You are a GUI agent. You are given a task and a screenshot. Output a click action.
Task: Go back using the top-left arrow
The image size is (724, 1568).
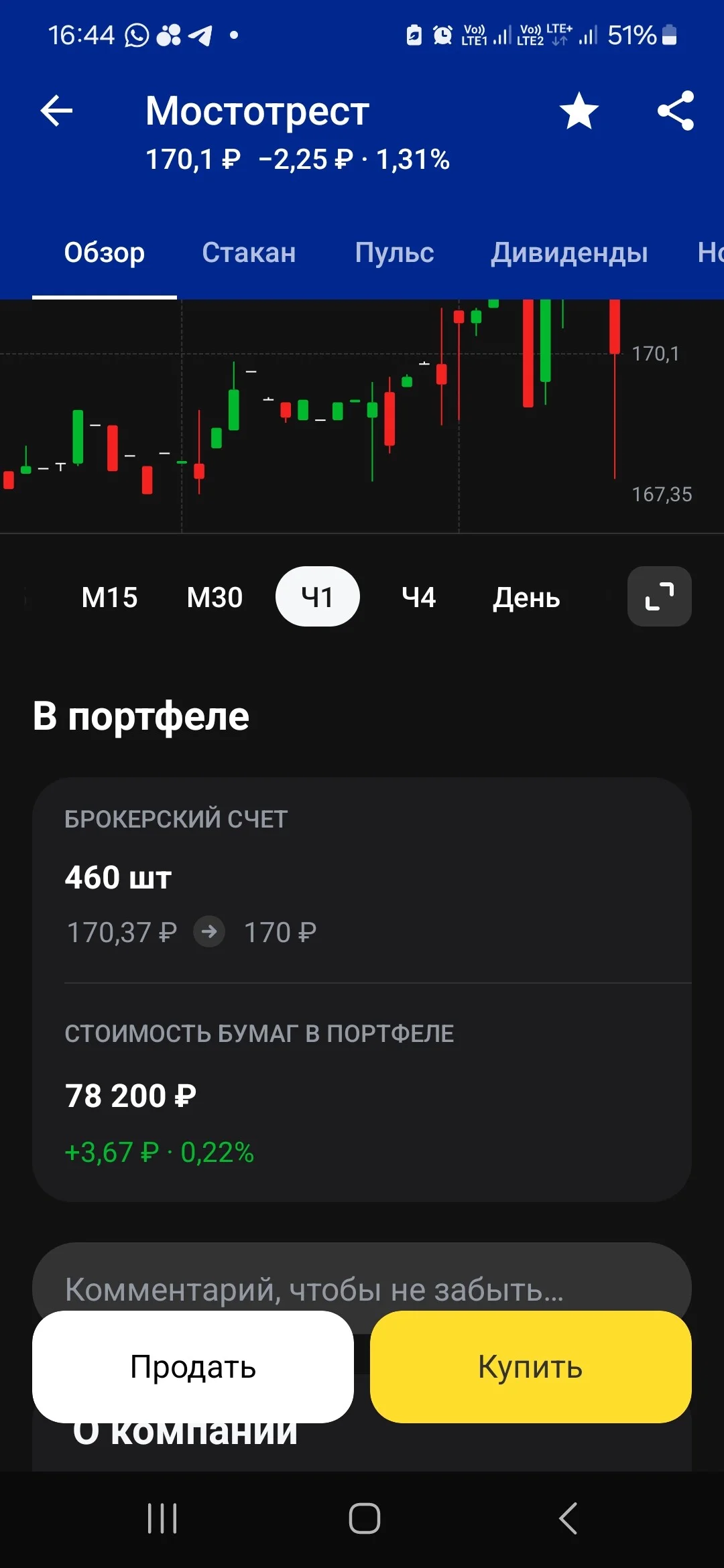56,111
